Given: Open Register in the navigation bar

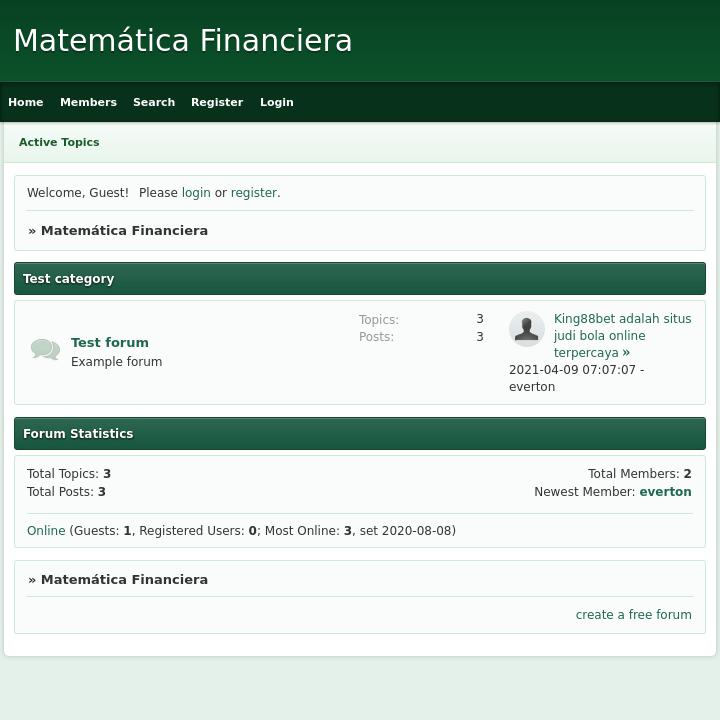Looking at the screenshot, I should click(217, 102).
